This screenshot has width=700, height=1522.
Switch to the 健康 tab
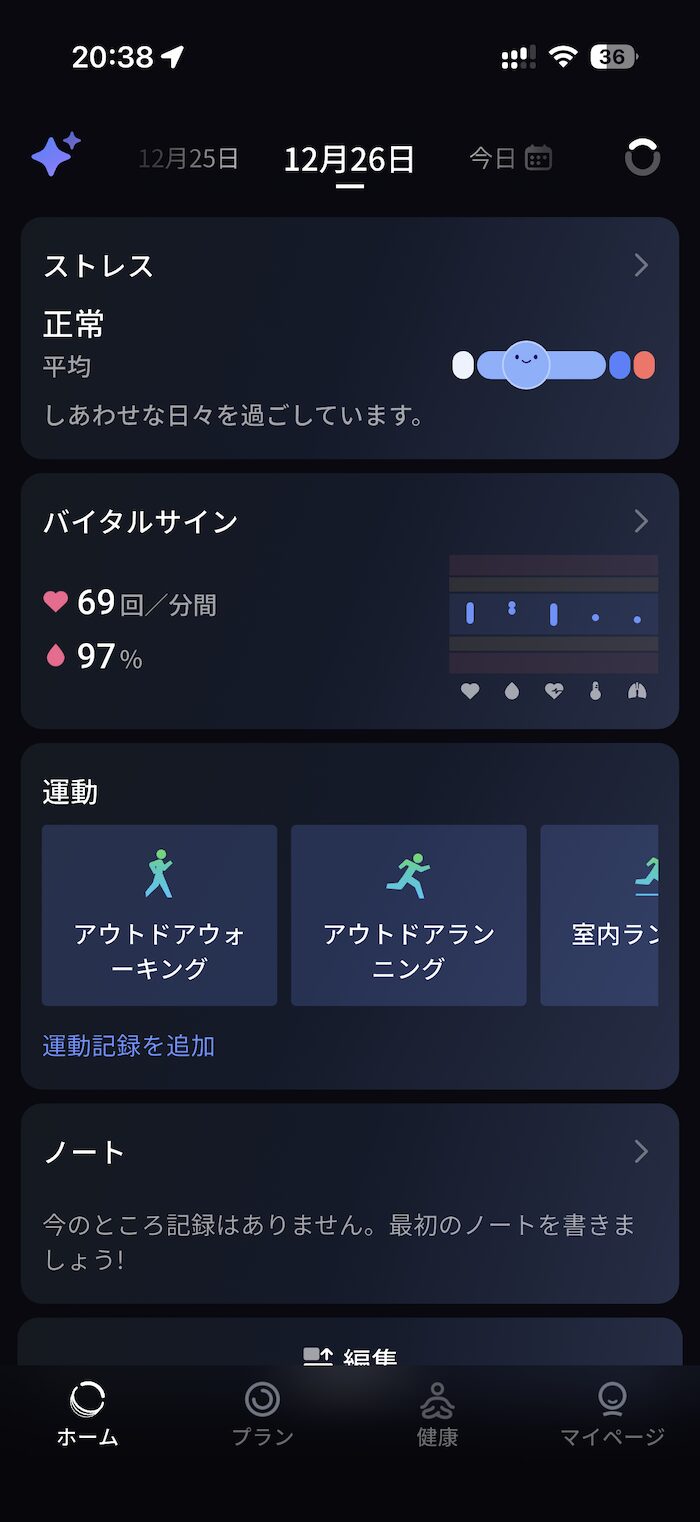coord(437,1414)
